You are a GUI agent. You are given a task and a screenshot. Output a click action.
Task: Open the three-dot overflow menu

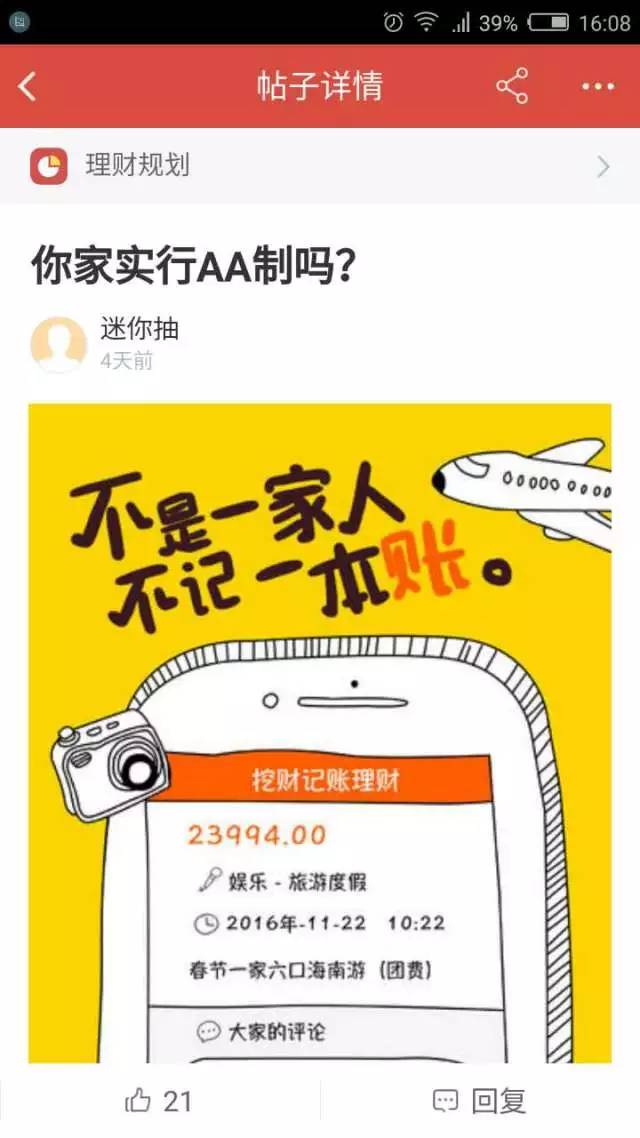(x=598, y=87)
